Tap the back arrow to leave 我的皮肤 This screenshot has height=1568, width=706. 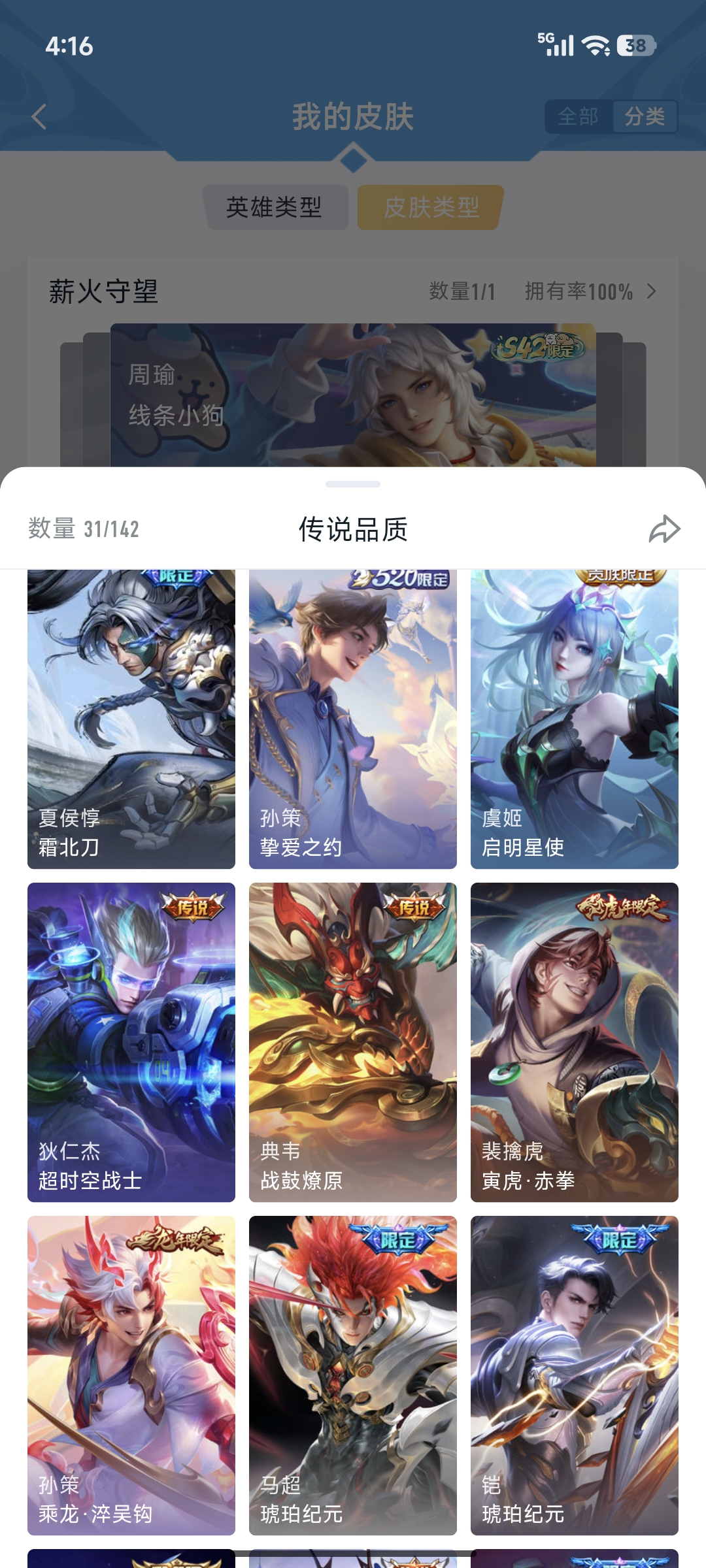(39, 116)
